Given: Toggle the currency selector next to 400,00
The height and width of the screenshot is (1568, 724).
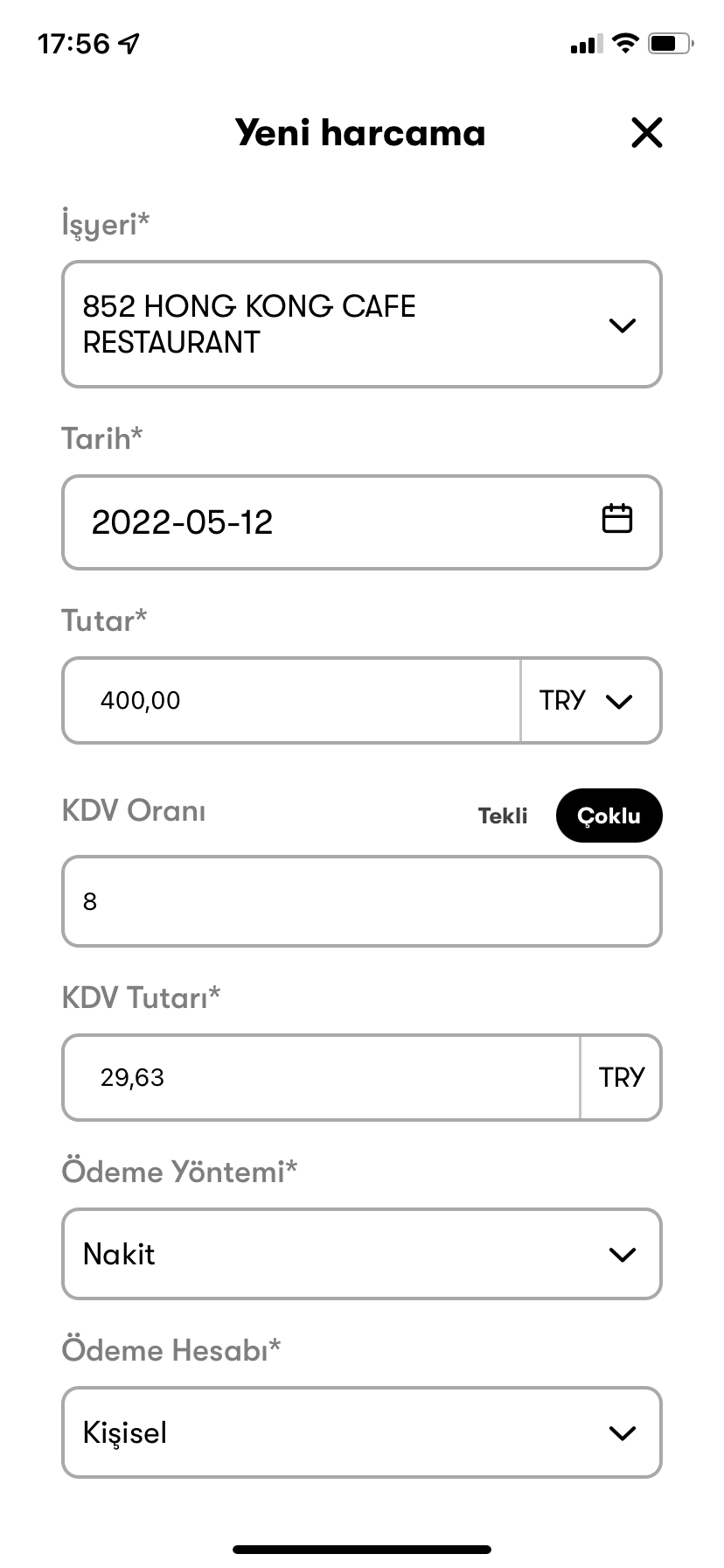Looking at the screenshot, I should [x=591, y=700].
